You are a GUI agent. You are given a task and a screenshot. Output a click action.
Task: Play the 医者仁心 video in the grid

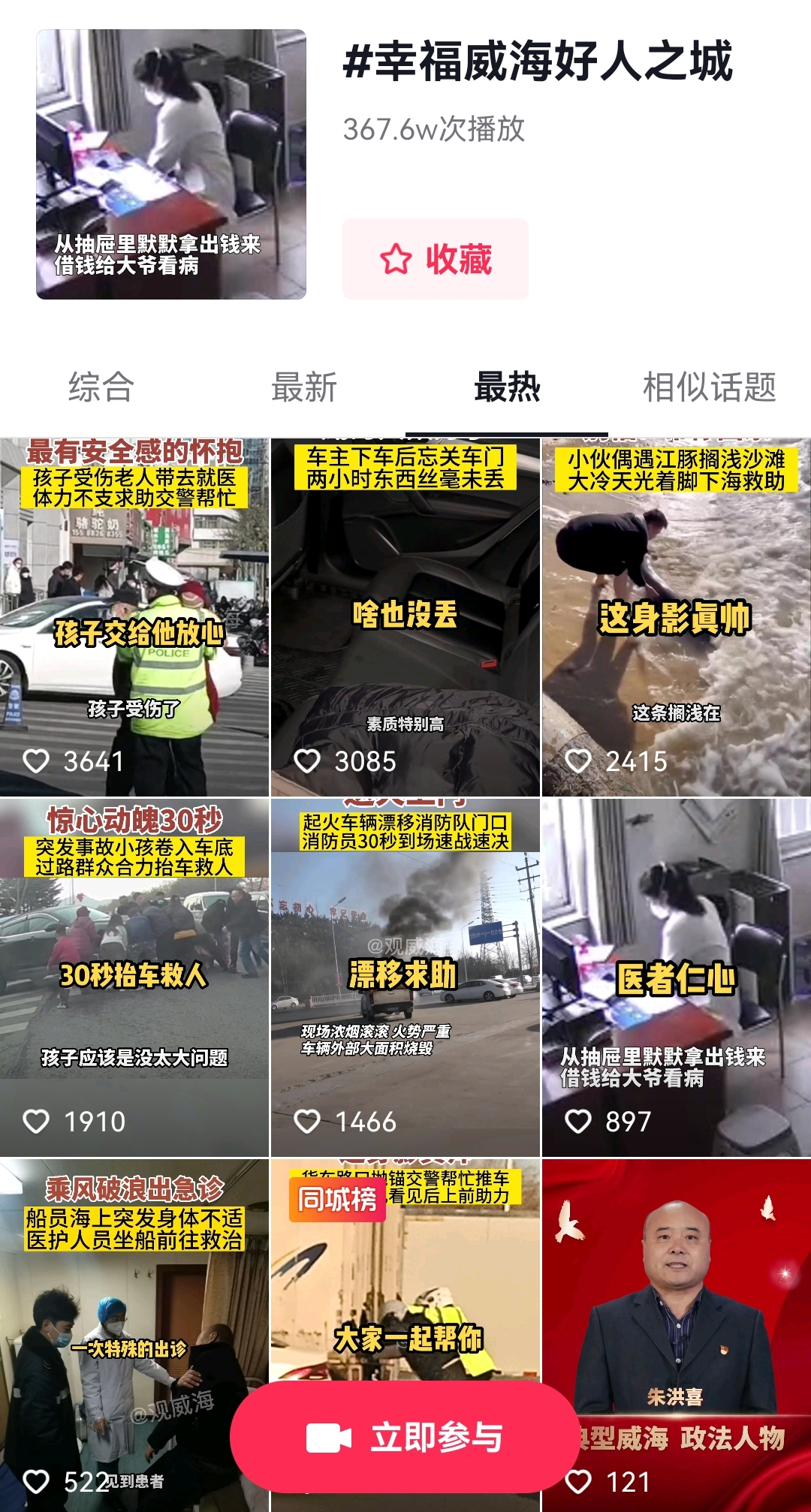tap(676, 976)
